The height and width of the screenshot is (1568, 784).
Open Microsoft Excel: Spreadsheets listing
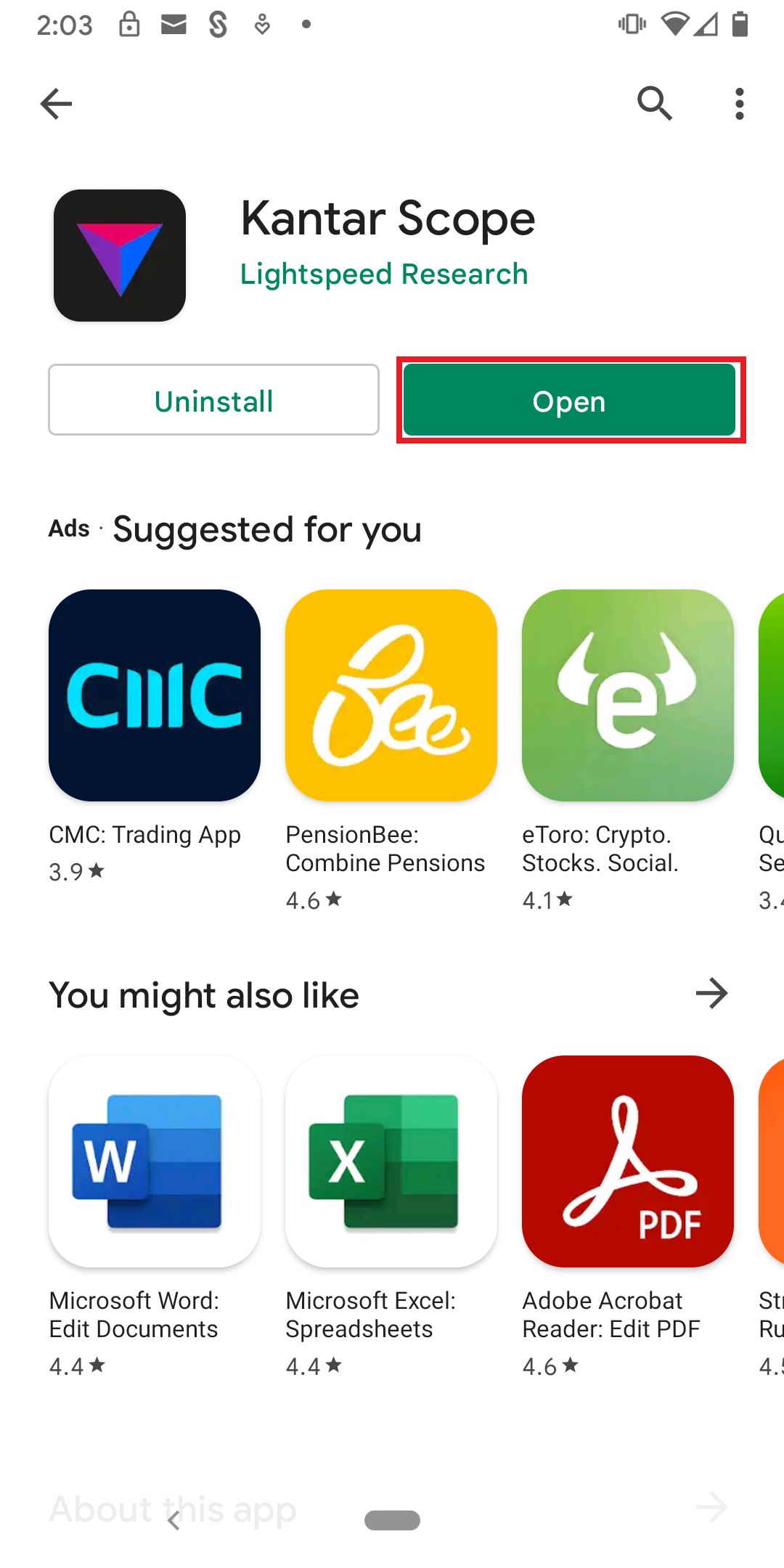tap(391, 1161)
